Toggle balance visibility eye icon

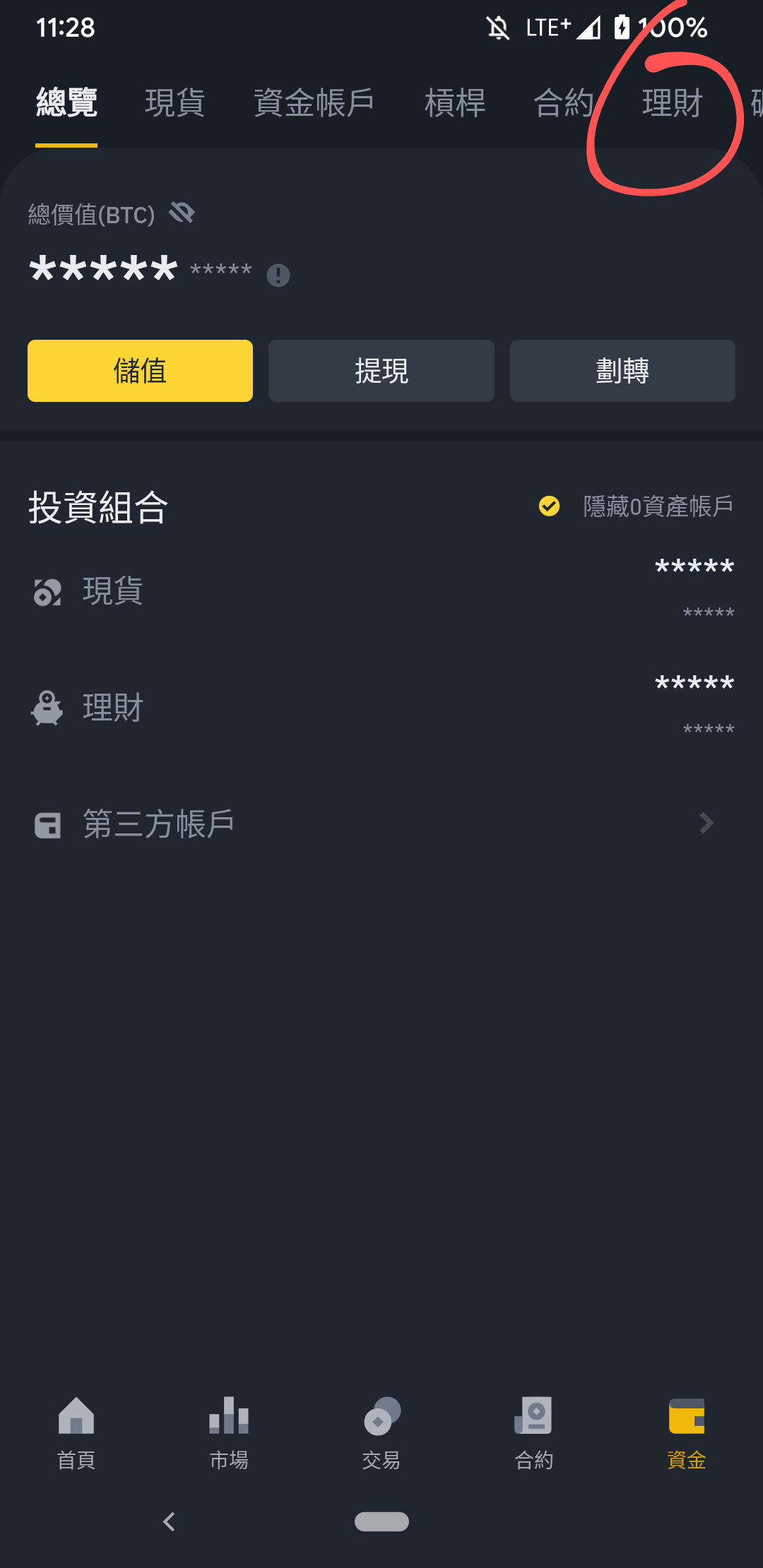(x=182, y=213)
